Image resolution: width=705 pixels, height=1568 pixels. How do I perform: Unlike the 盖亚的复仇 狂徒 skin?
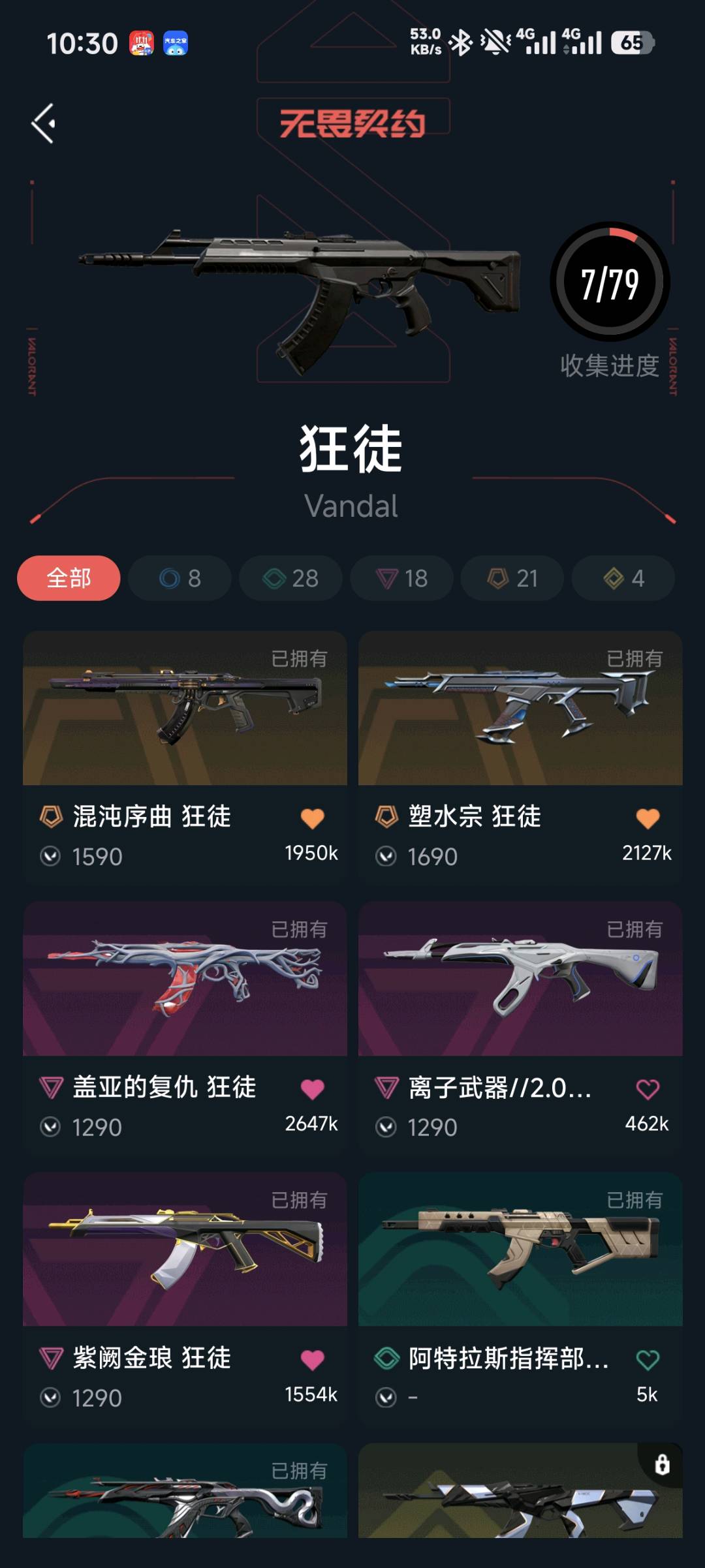click(313, 1089)
